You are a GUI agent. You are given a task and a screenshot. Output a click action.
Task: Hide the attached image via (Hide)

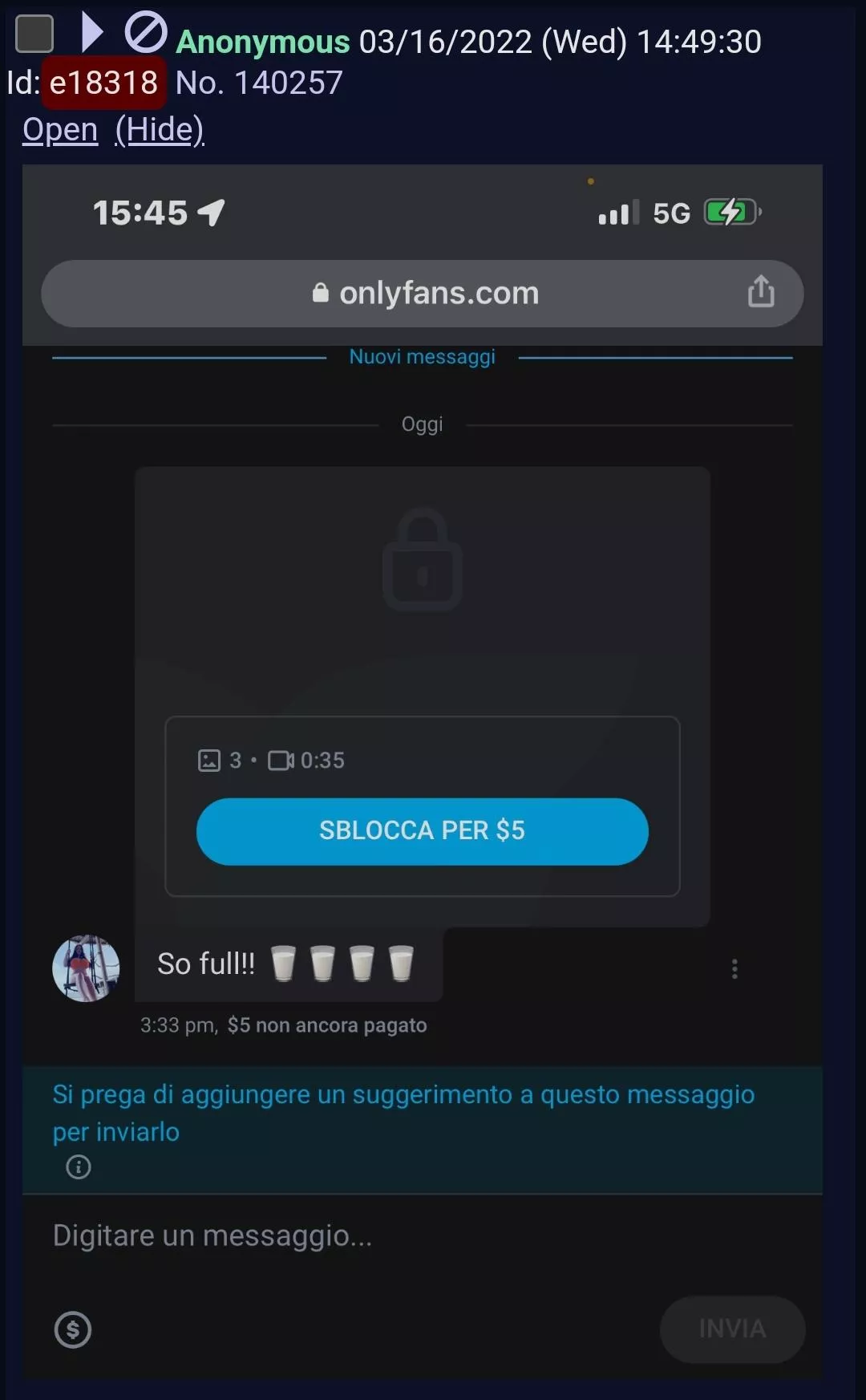point(160,129)
